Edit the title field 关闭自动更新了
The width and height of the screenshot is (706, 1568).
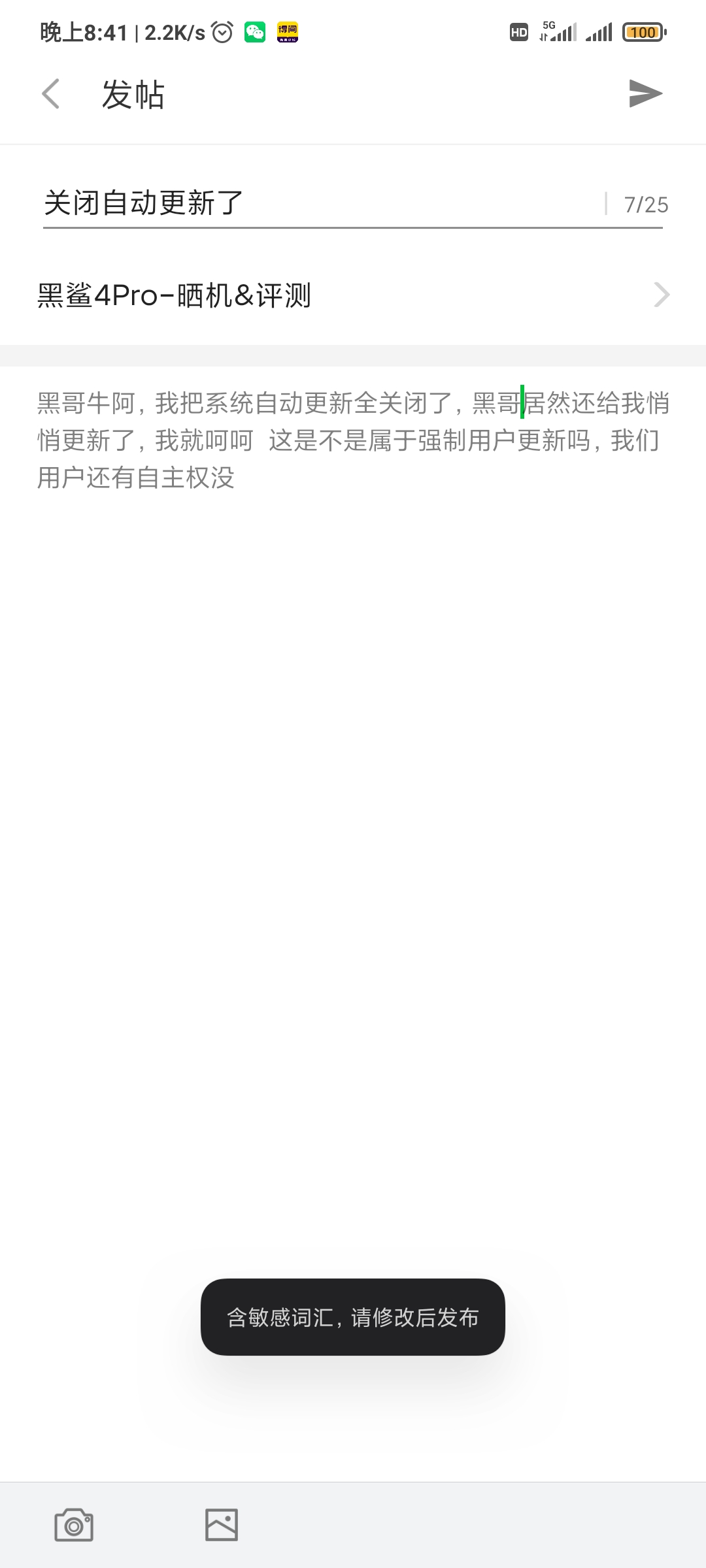pyautogui.click(x=320, y=203)
